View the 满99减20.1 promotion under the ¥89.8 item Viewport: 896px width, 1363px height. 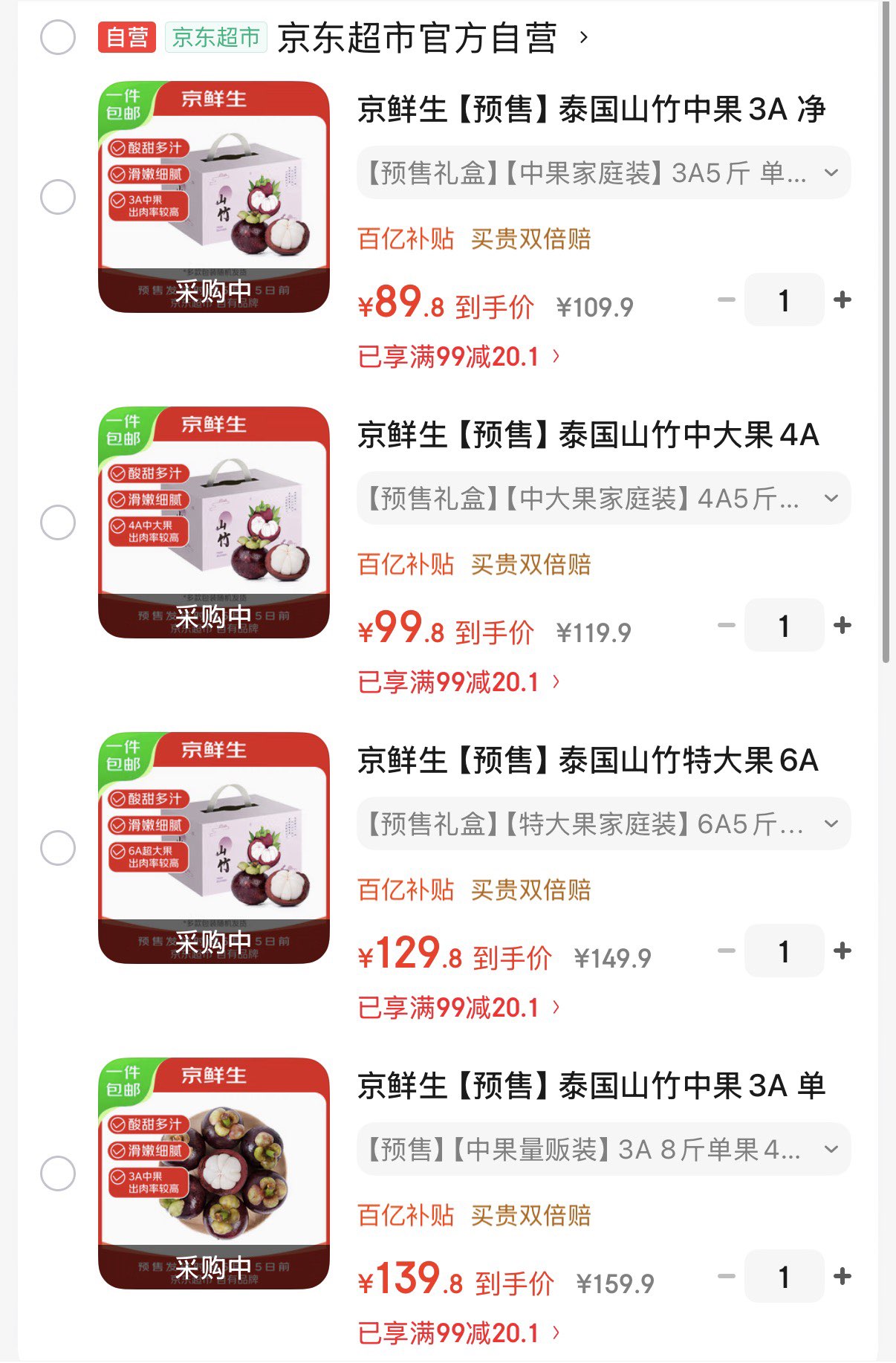click(x=458, y=357)
